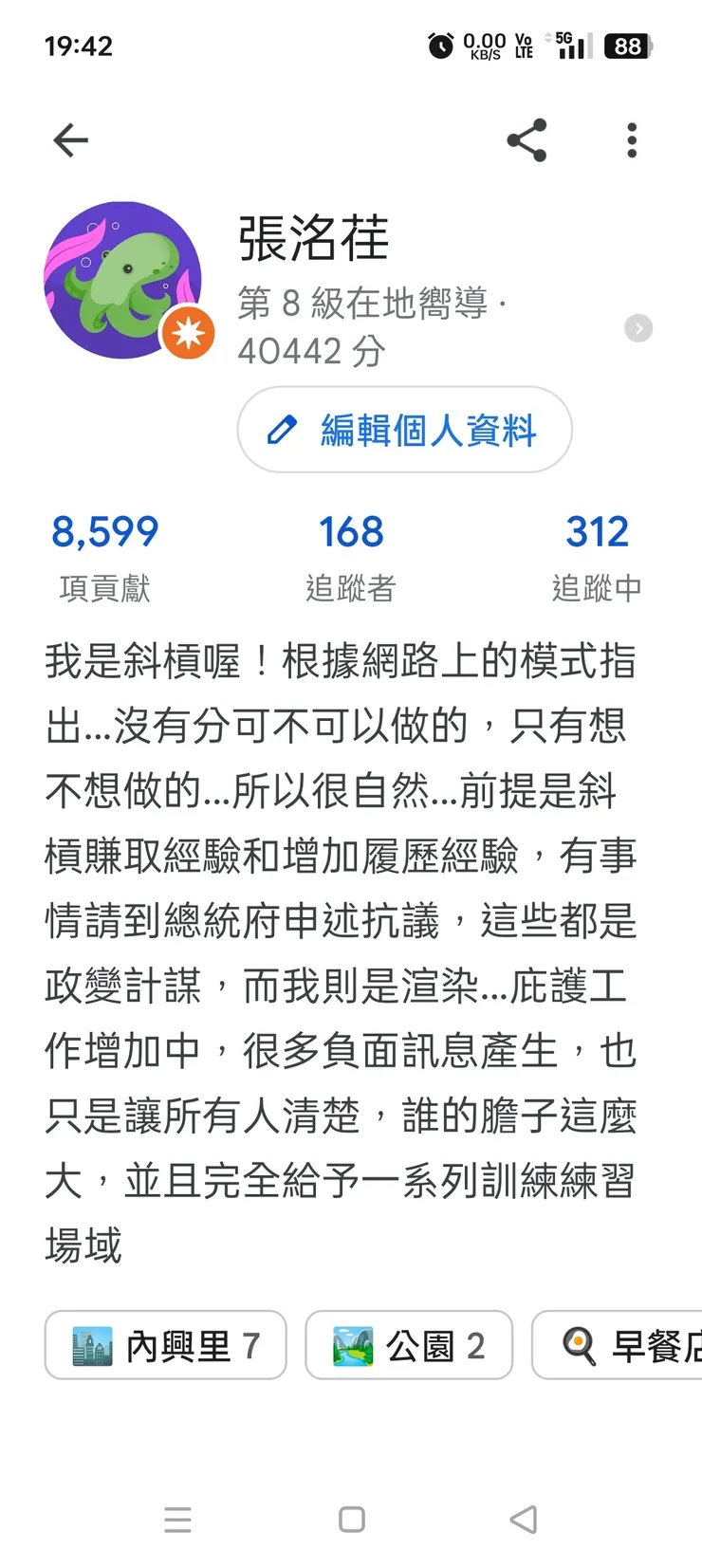Viewport: 702px width, 1568px height.
Task: Expand the Local Guide level details chevron
Action: 638,328
